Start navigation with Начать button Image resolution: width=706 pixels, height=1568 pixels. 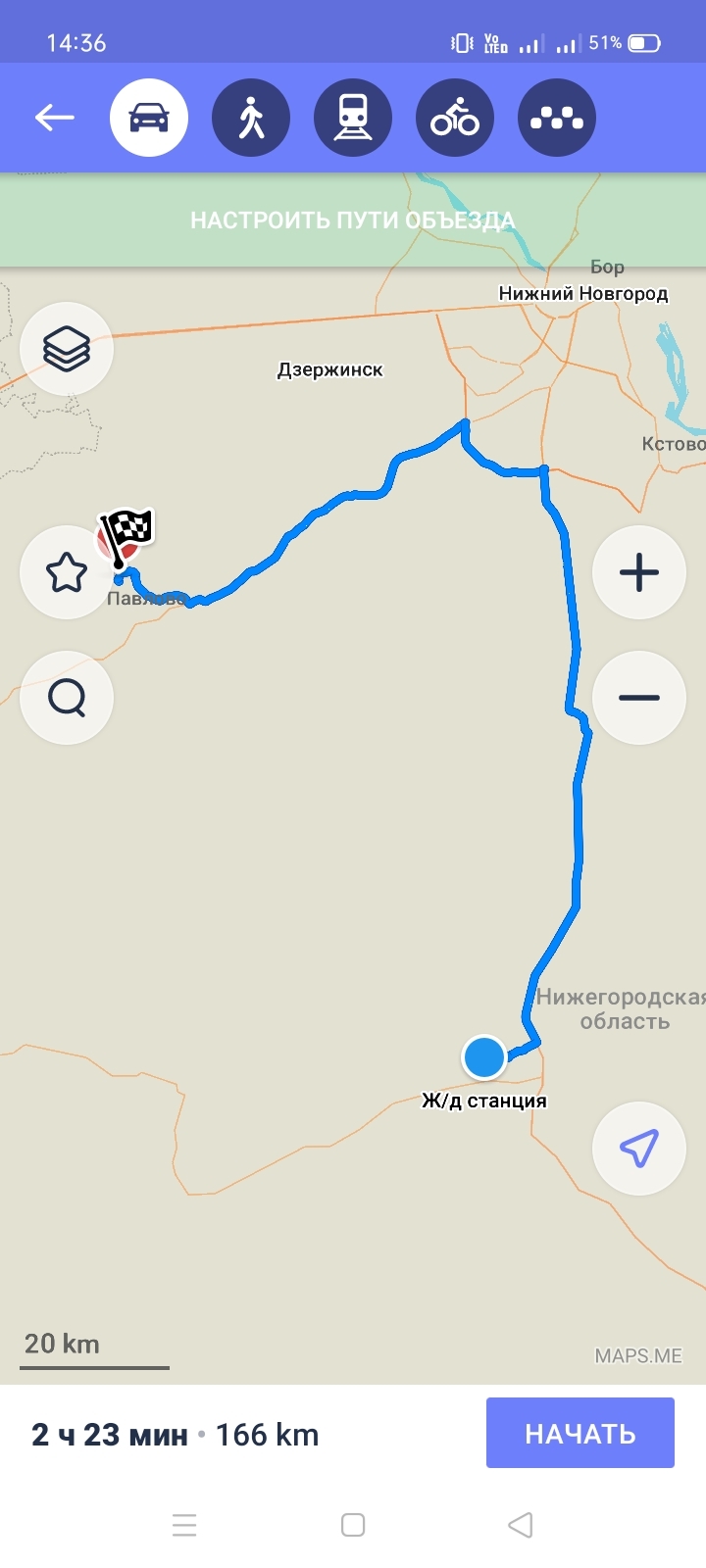580,1434
